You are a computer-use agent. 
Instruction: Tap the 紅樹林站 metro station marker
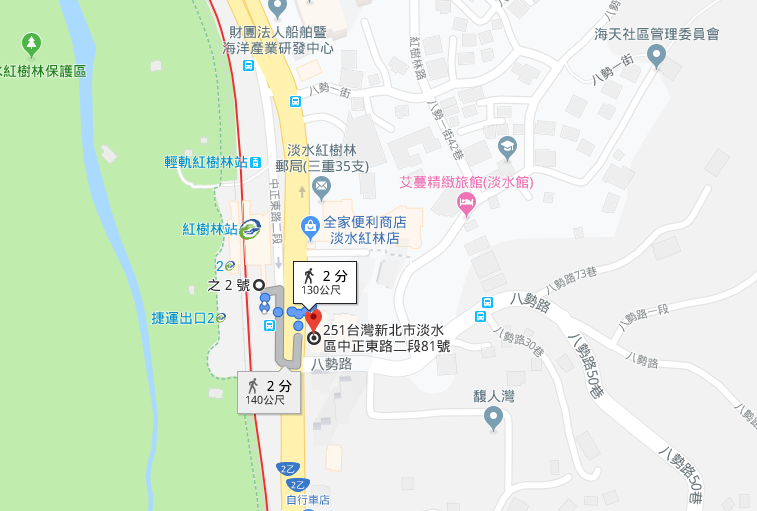[250, 229]
